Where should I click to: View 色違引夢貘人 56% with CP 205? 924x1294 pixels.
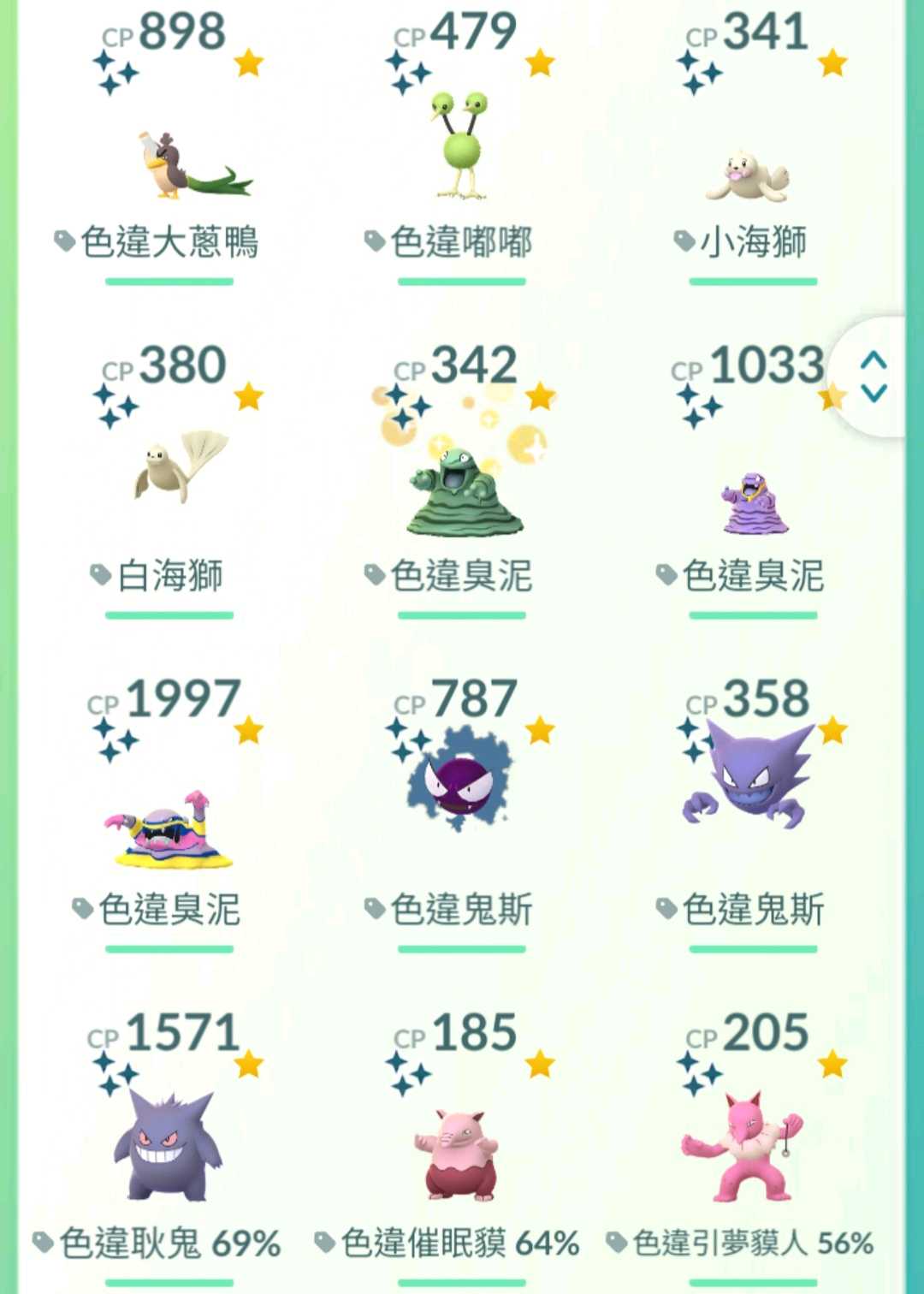click(743, 1147)
